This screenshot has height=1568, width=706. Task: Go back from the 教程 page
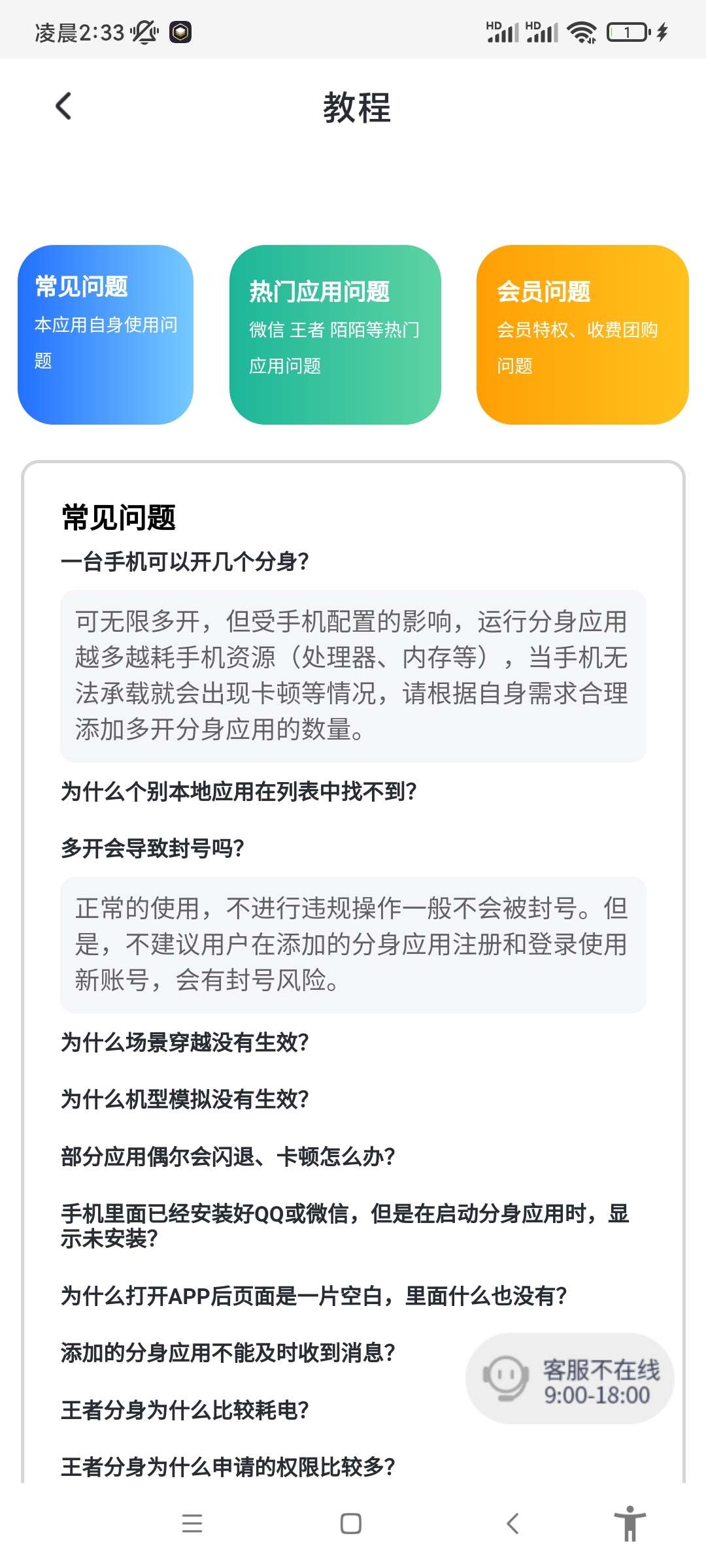pos(64,106)
